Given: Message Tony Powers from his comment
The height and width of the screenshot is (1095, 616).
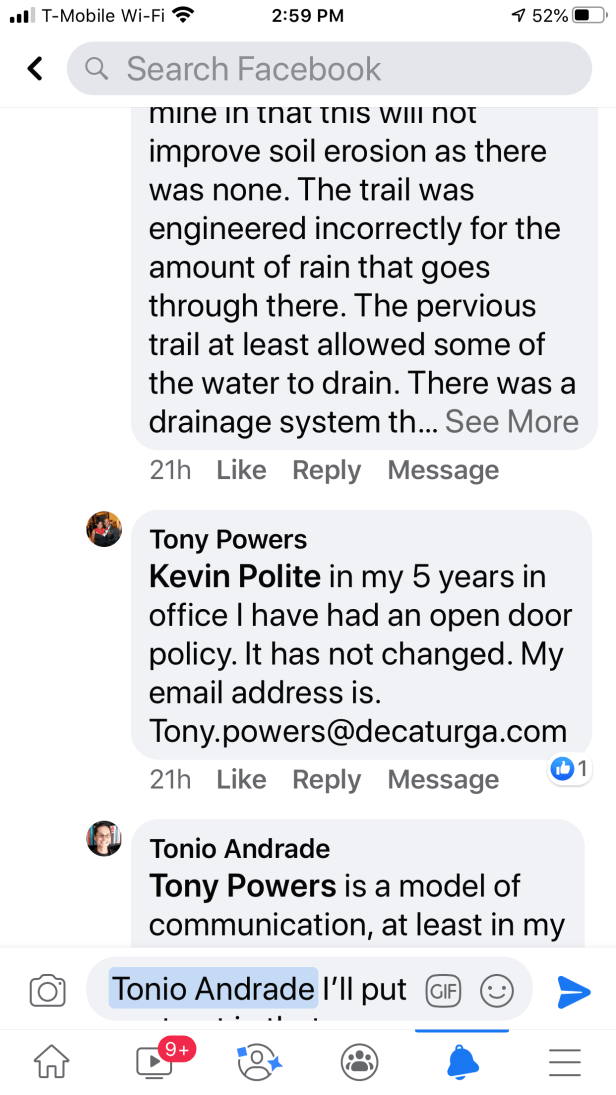Looking at the screenshot, I should [x=443, y=779].
